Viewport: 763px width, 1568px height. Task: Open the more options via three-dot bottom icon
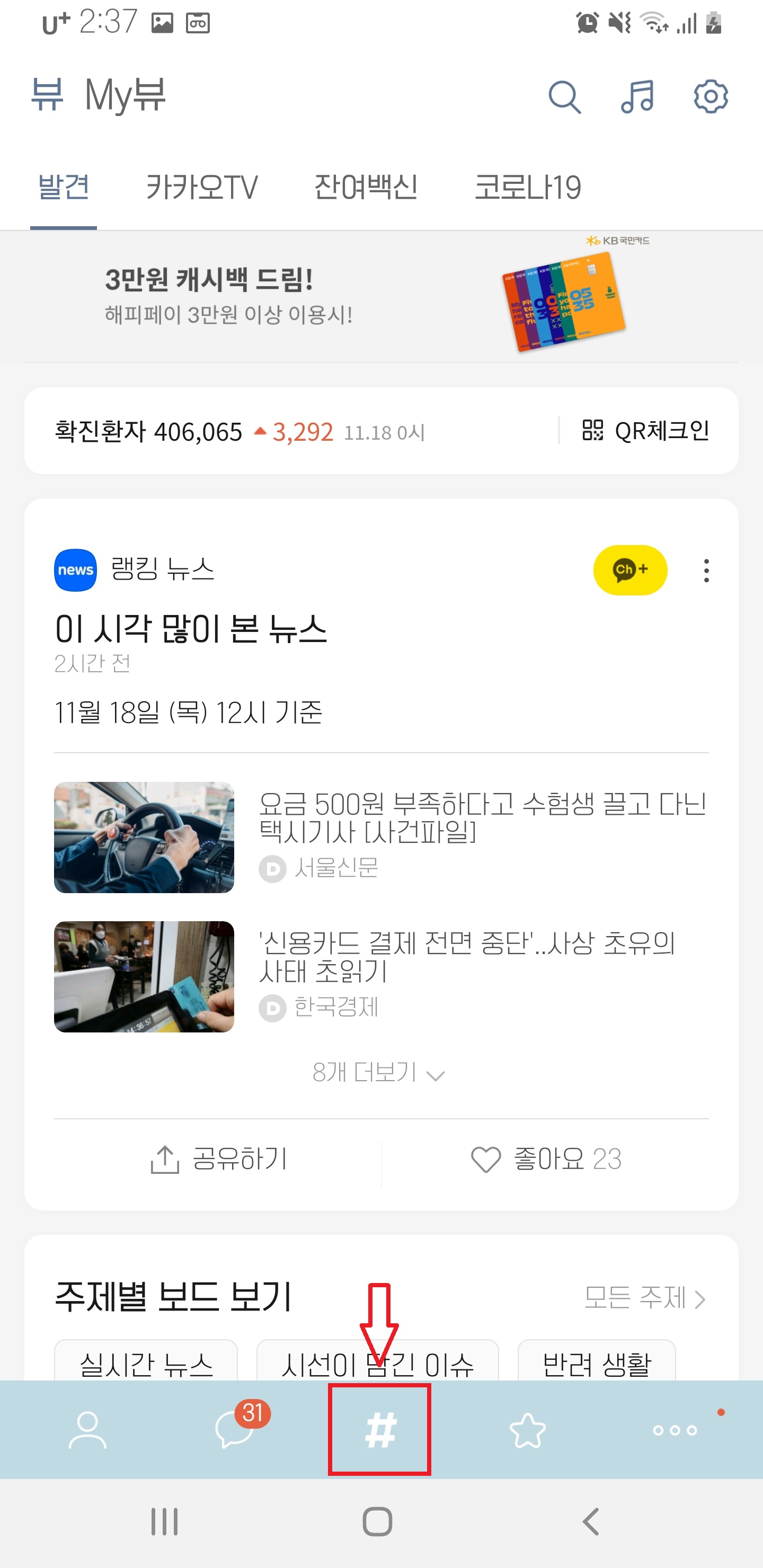673,1429
